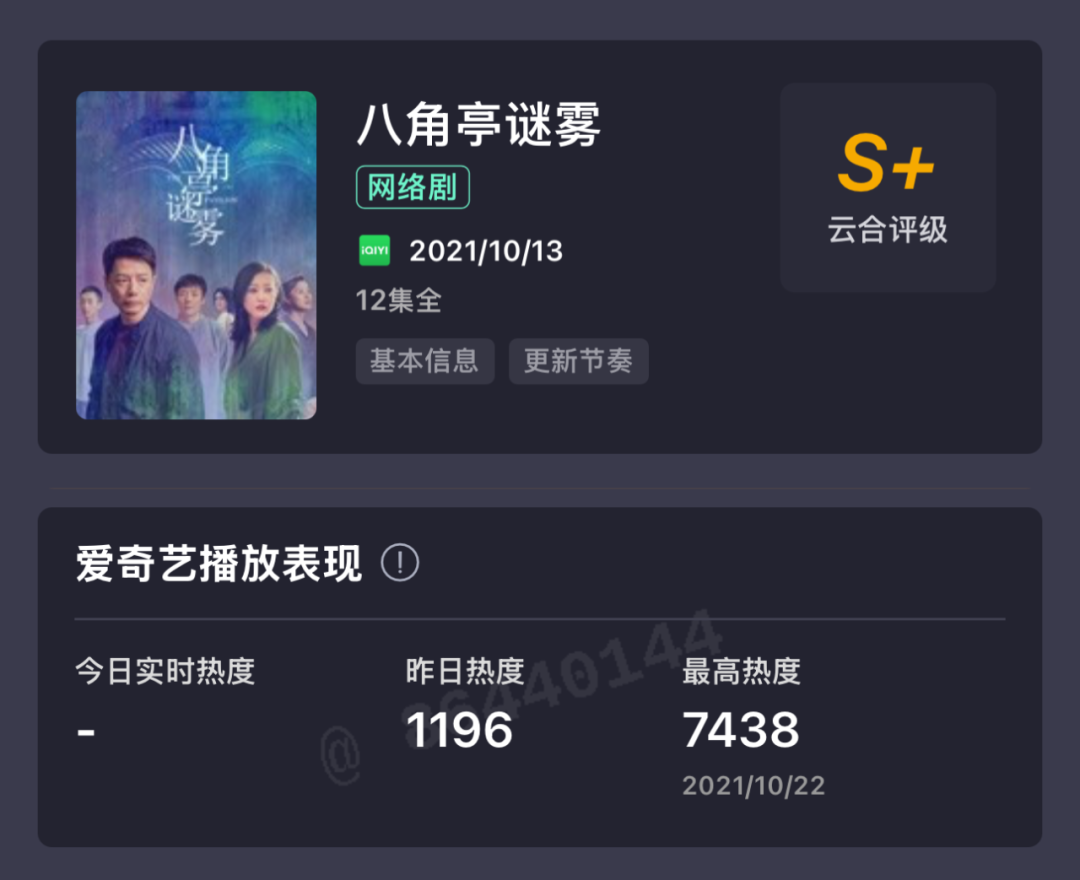Open the 八角亭谜雾 poster thumbnail
The height and width of the screenshot is (880, 1080).
[x=196, y=255]
